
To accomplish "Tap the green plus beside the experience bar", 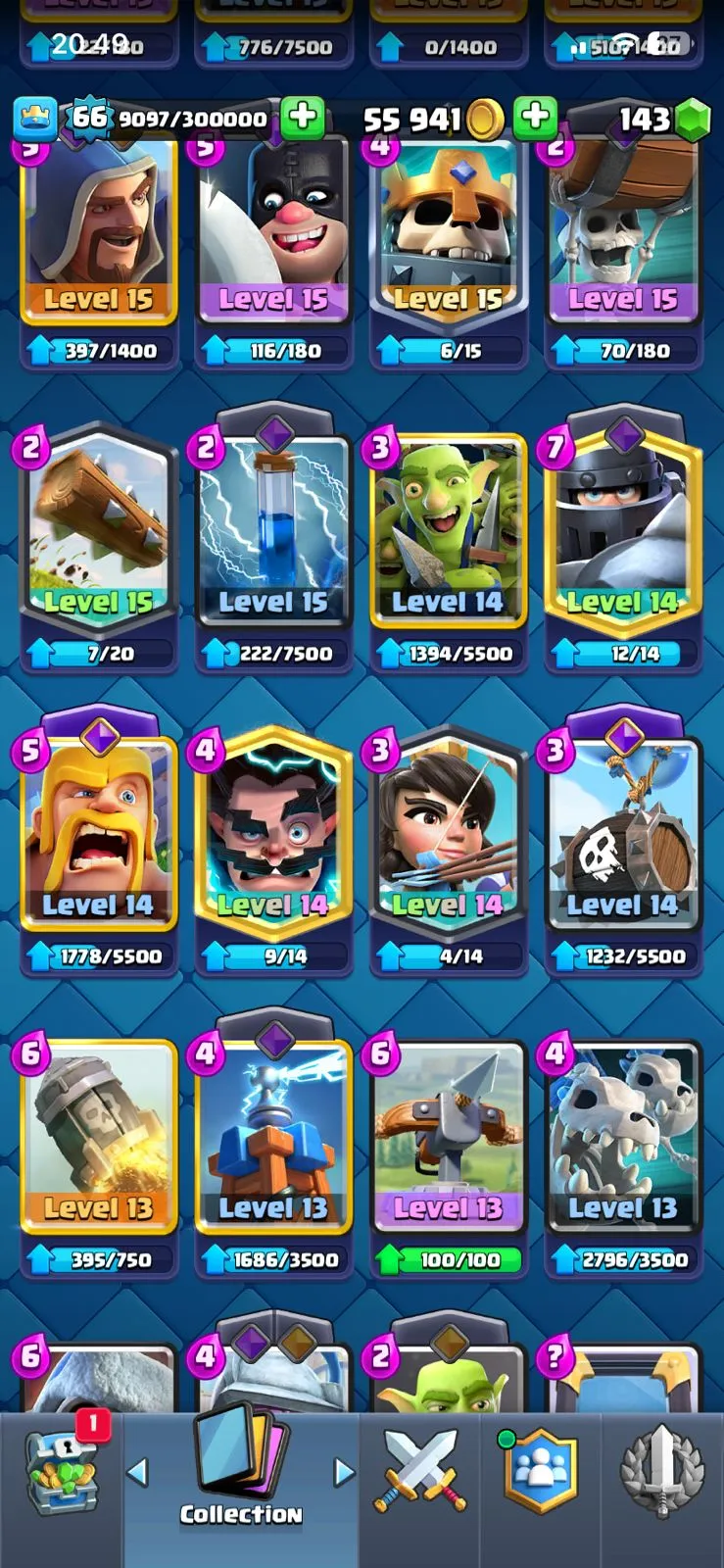I will (x=303, y=118).
